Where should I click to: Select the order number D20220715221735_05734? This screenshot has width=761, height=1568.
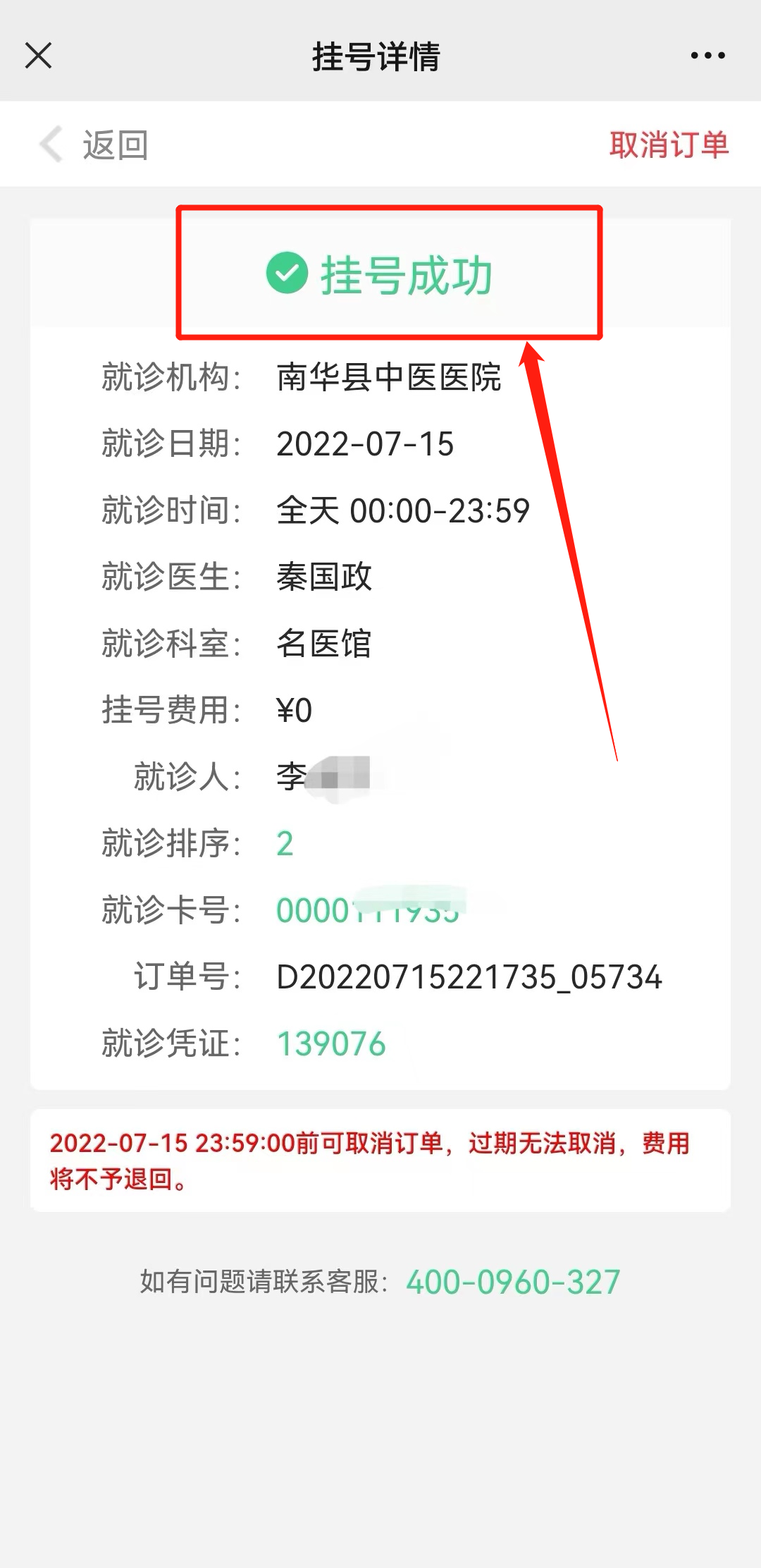(469, 977)
